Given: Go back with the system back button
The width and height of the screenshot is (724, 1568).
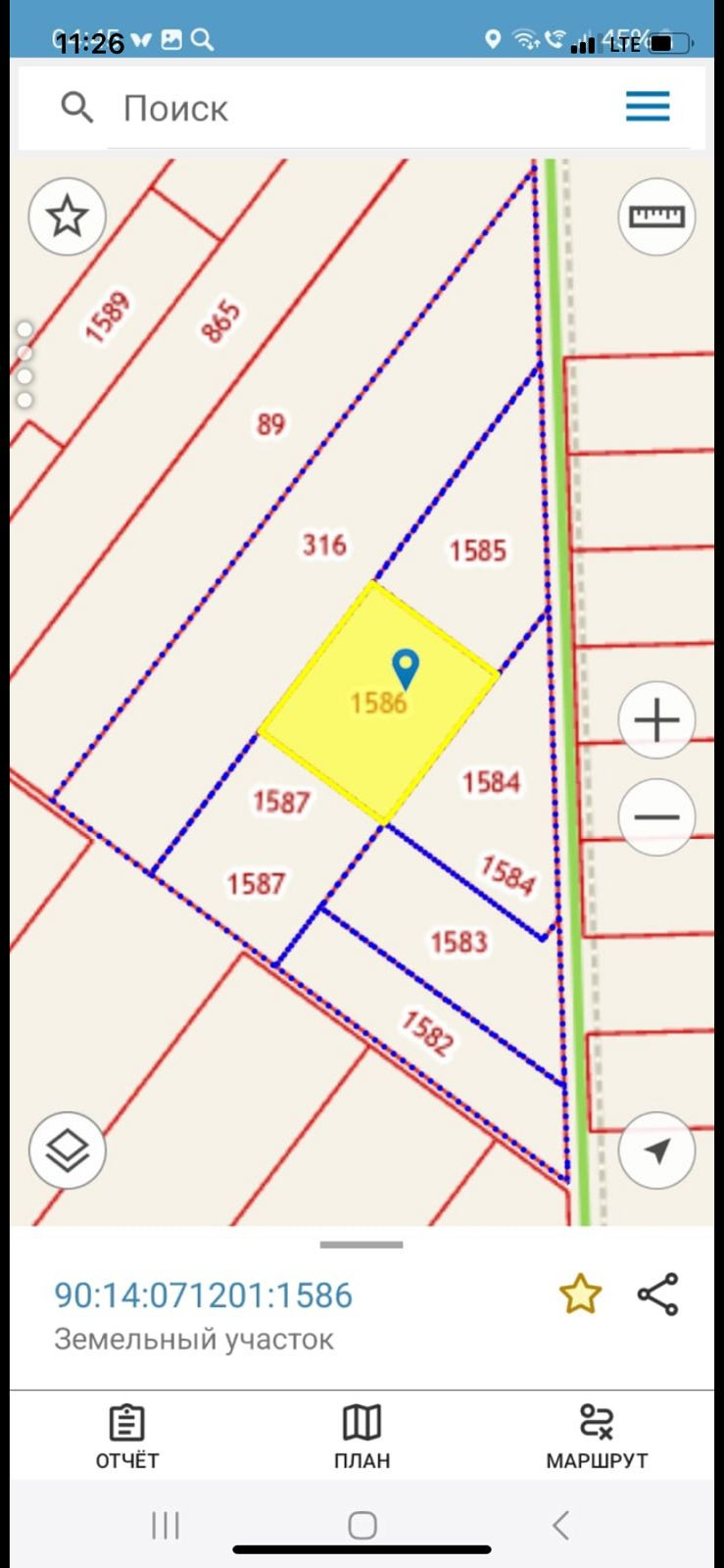Looking at the screenshot, I should 561,1525.
